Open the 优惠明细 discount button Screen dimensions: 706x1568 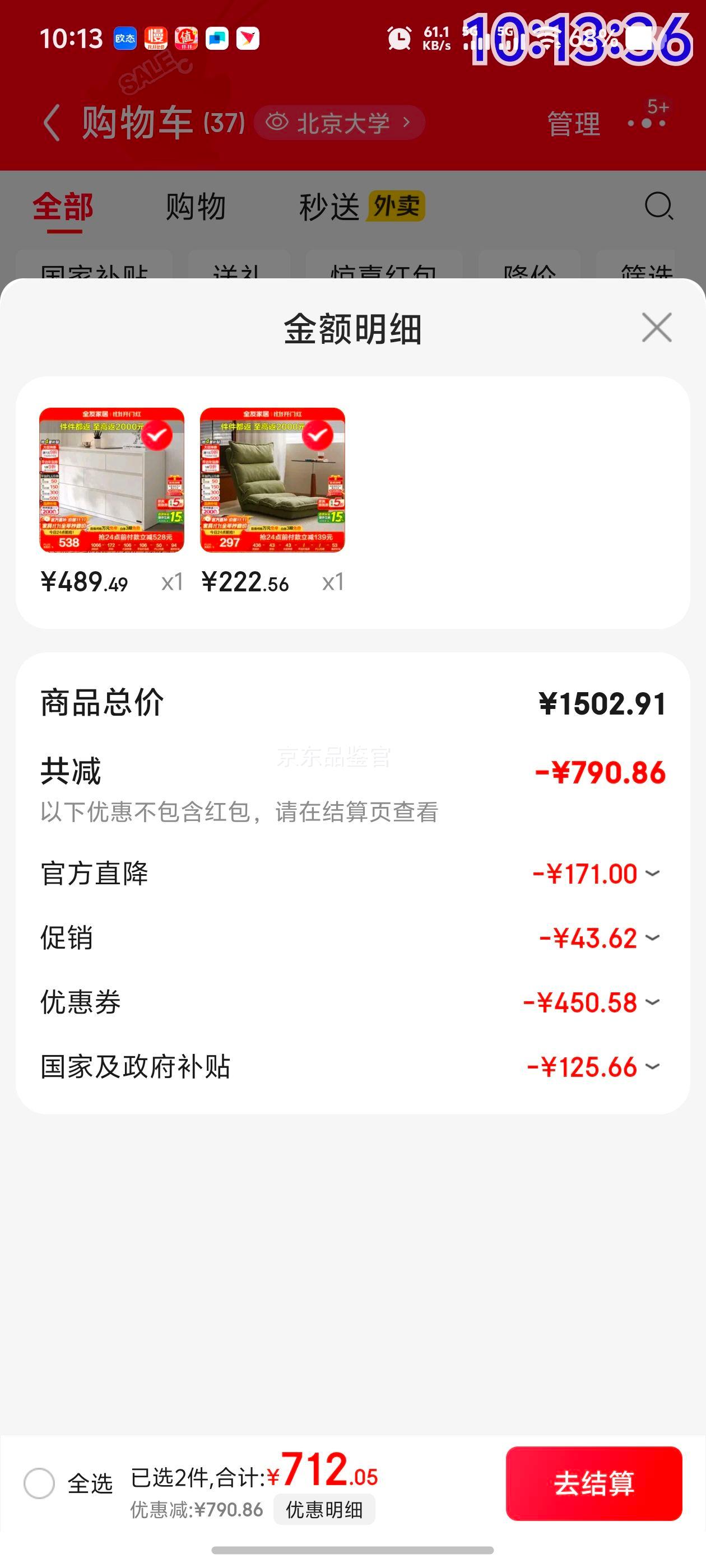tap(324, 1510)
